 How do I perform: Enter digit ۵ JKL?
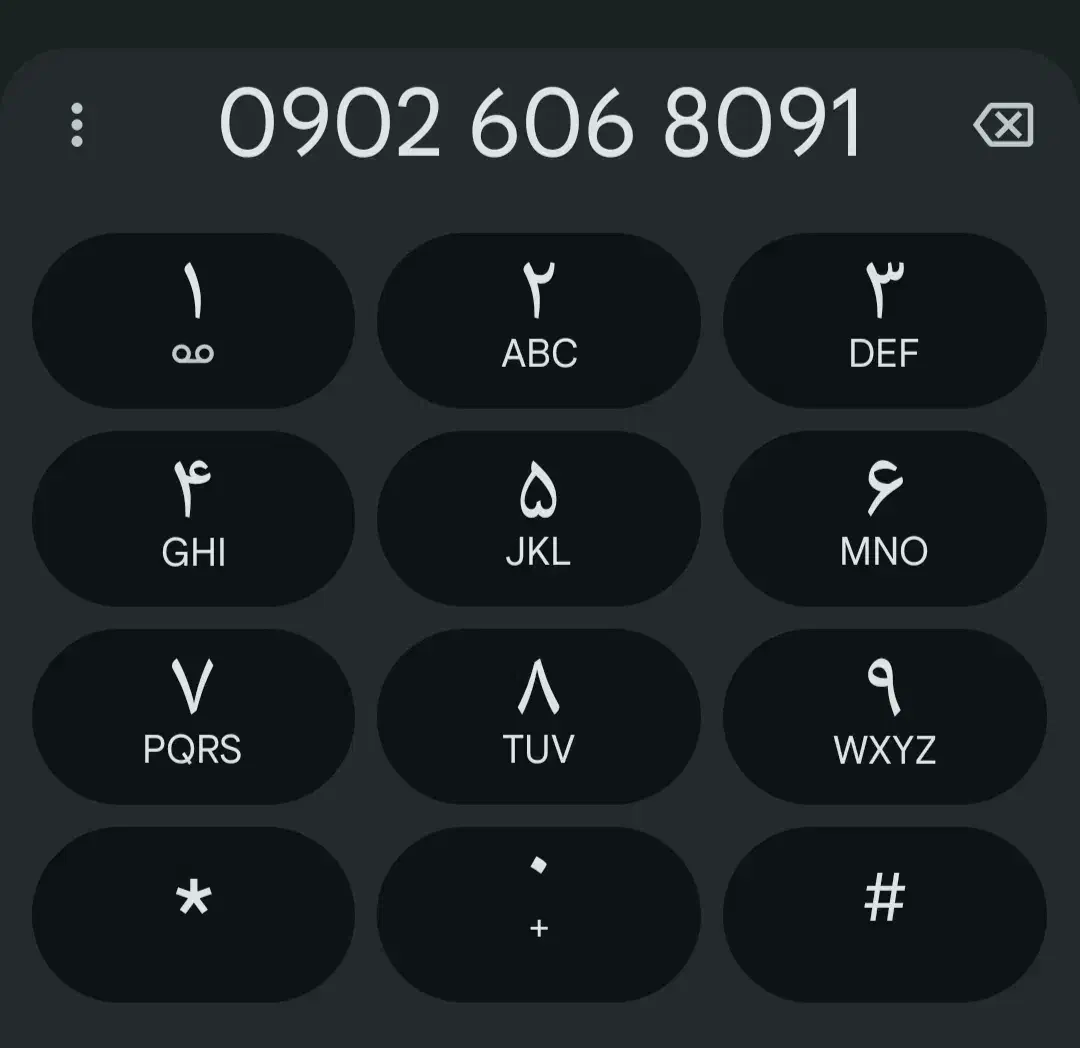[x=539, y=518]
